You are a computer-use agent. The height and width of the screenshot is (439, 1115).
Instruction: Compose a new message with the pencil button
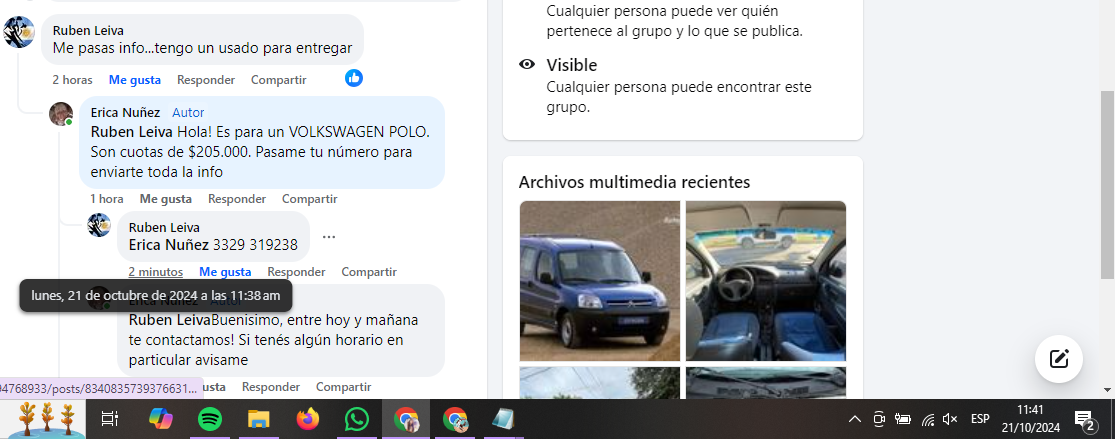[x=1059, y=359]
